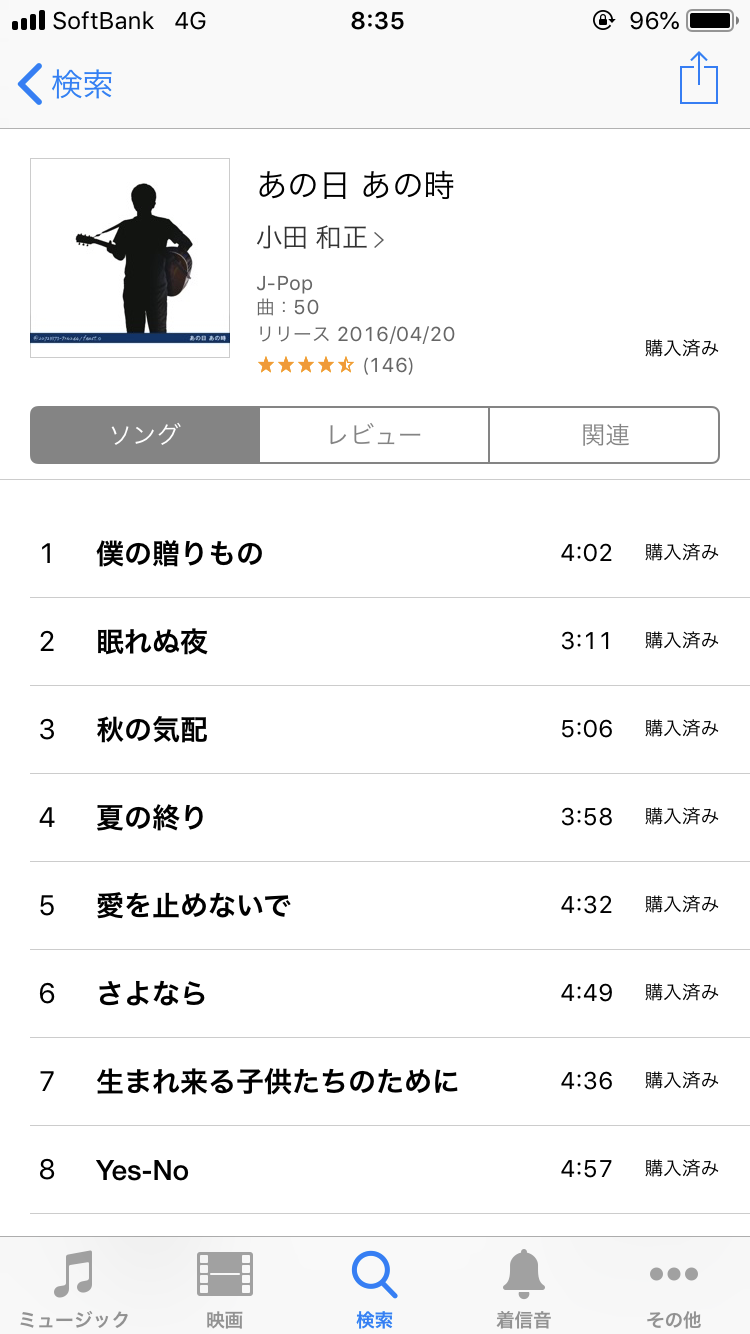Switch to the 関連 tab
The image size is (750, 1334).
coord(604,435)
